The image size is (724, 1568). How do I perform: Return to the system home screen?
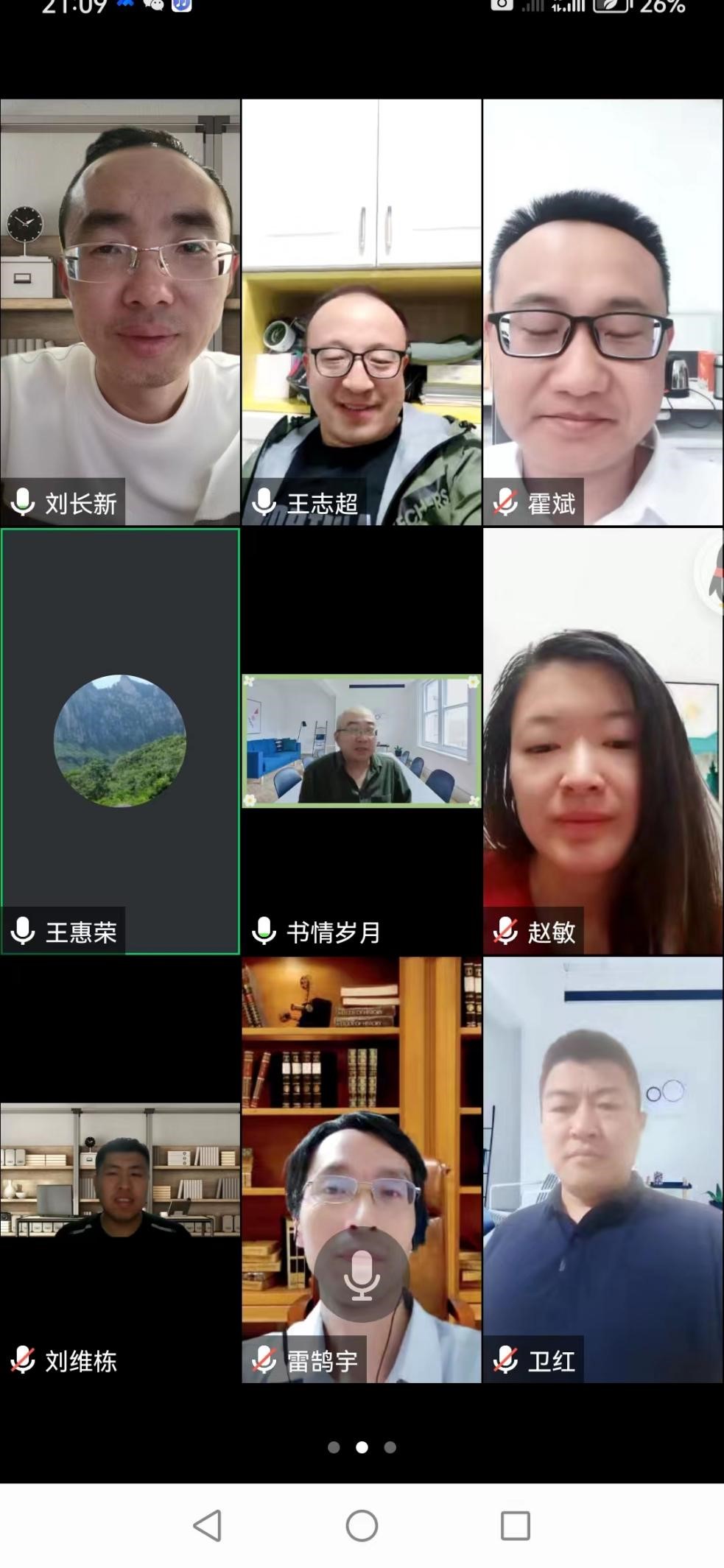[362, 1525]
